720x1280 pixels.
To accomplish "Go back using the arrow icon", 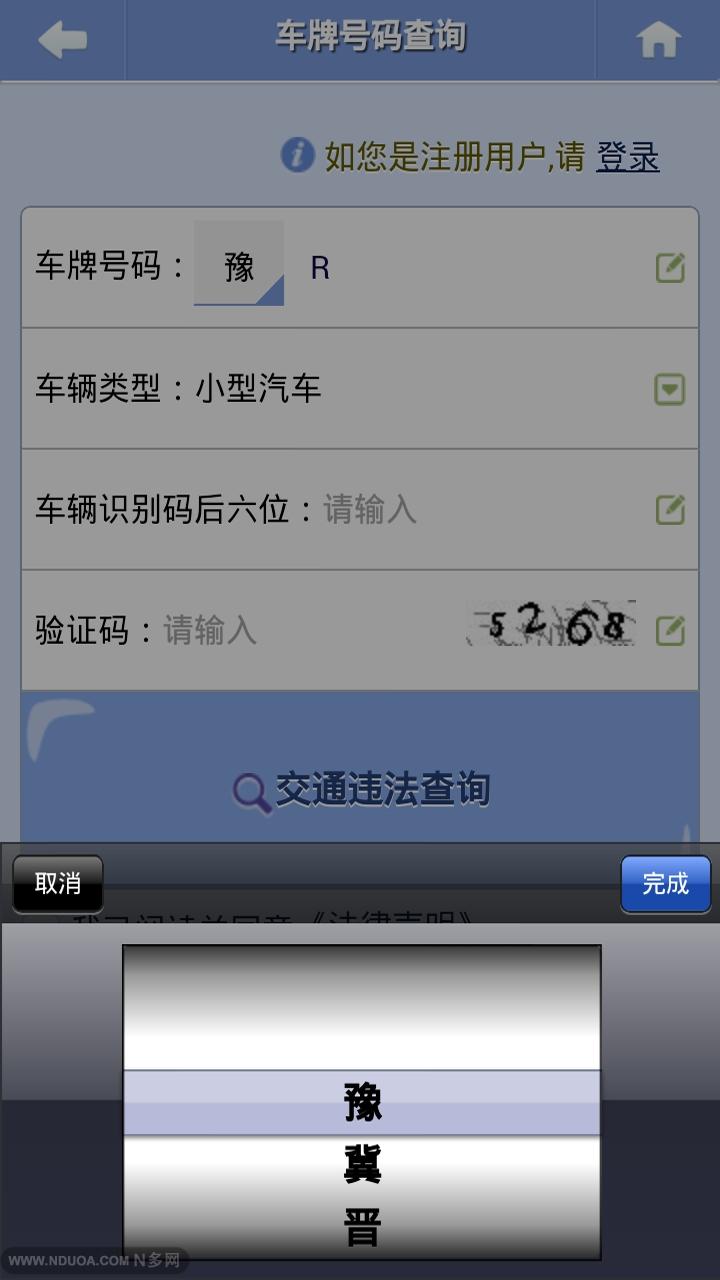I will tap(62, 40).
